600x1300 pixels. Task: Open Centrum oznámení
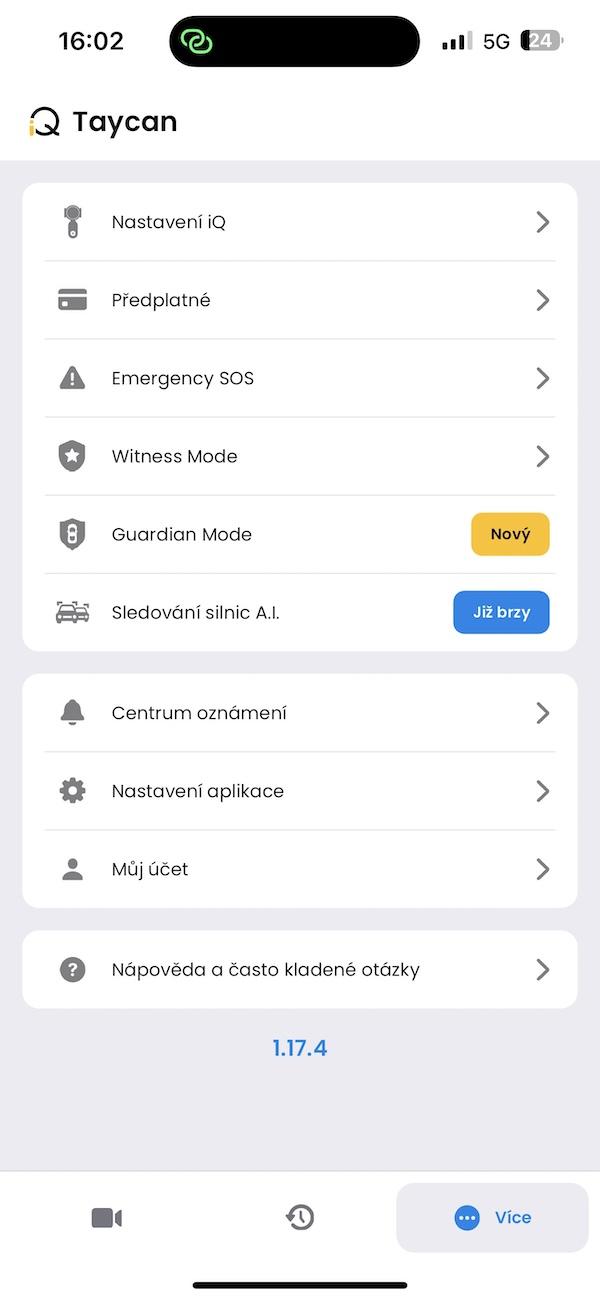coord(300,713)
